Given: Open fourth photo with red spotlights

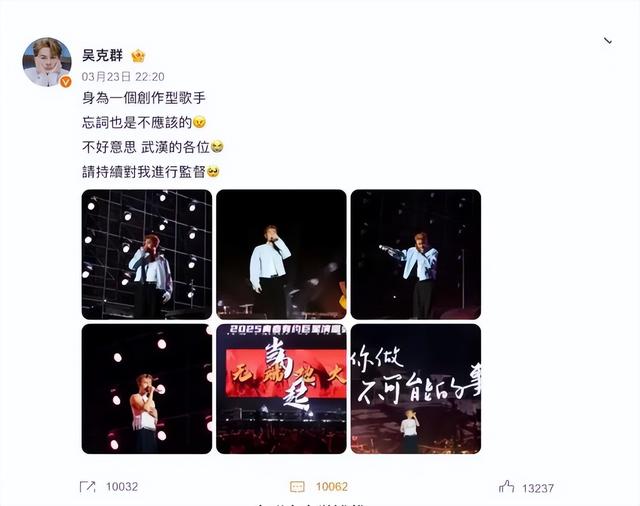Looking at the screenshot, I should click(146, 388).
